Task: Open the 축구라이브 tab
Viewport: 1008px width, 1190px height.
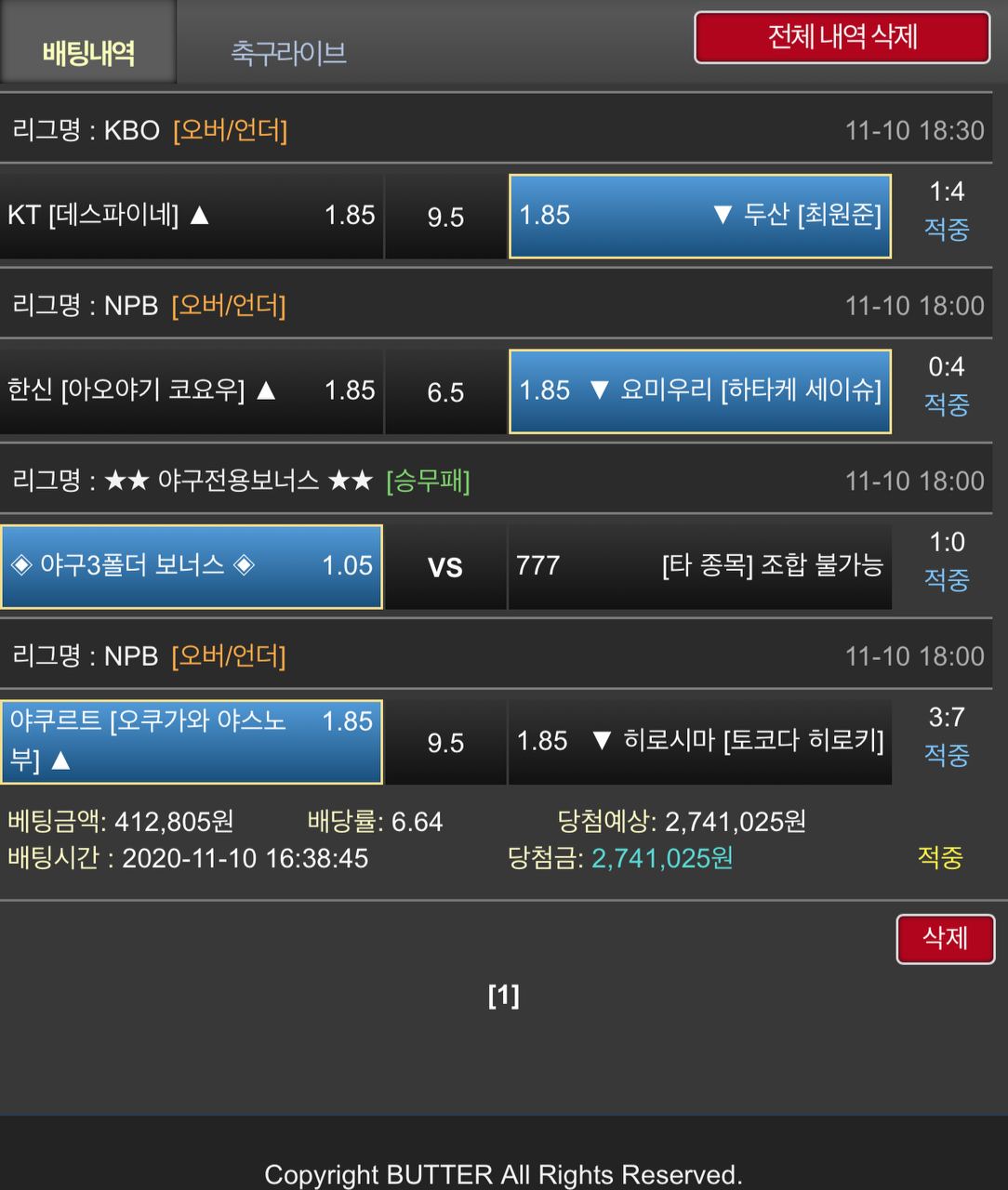Action: pyautogui.click(x=288, y=52)
